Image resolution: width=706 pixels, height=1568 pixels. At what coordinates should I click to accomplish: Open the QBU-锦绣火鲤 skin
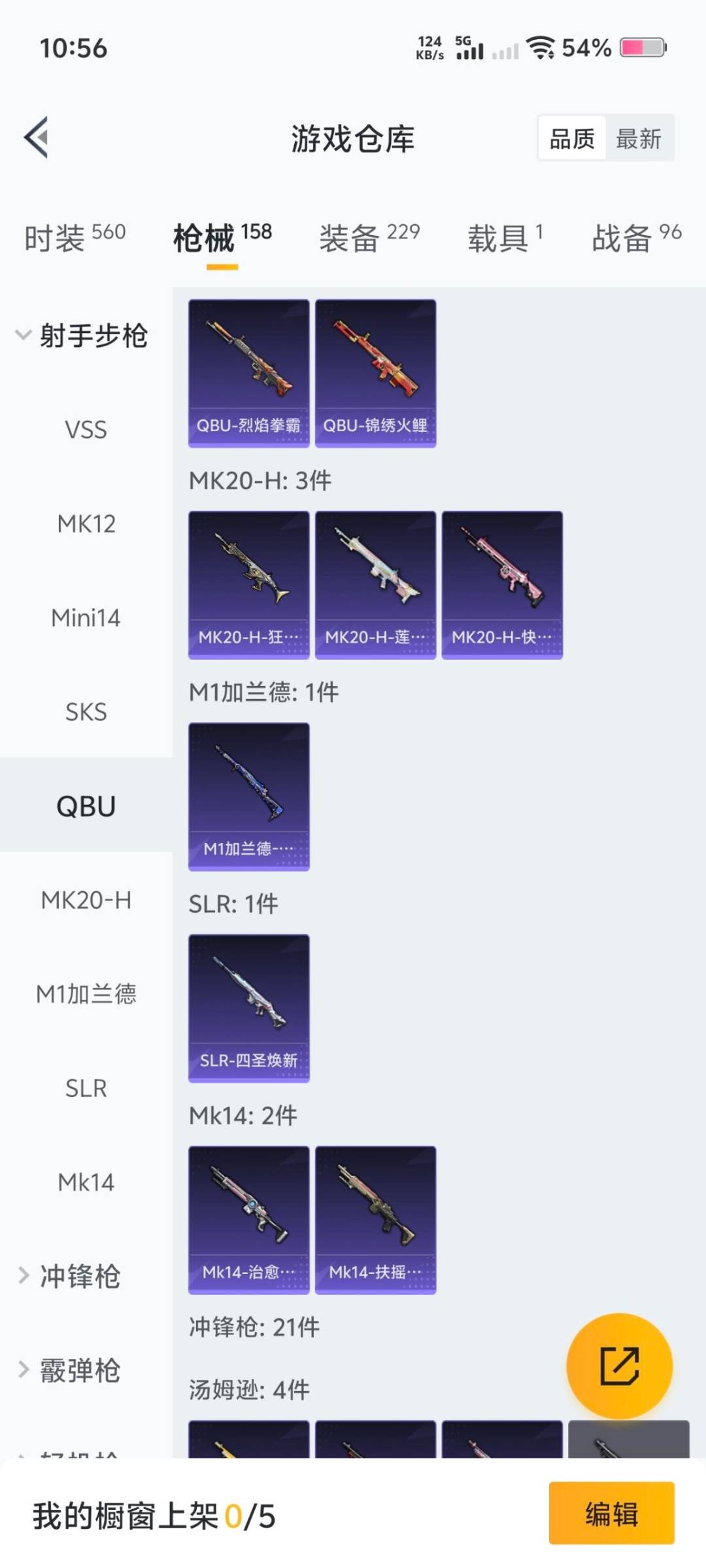tap(375, 373)
